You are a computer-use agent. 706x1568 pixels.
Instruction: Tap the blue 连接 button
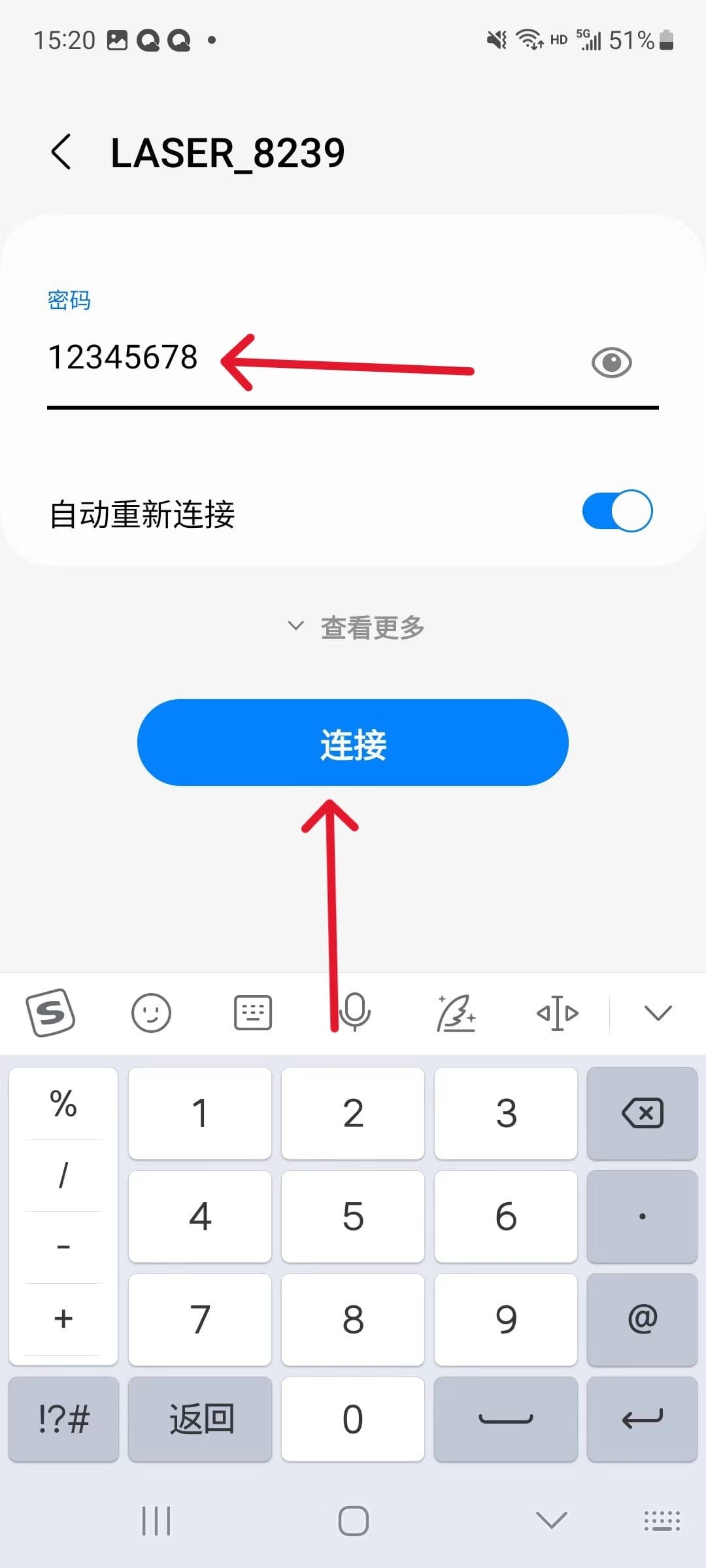tap(352, 743)
